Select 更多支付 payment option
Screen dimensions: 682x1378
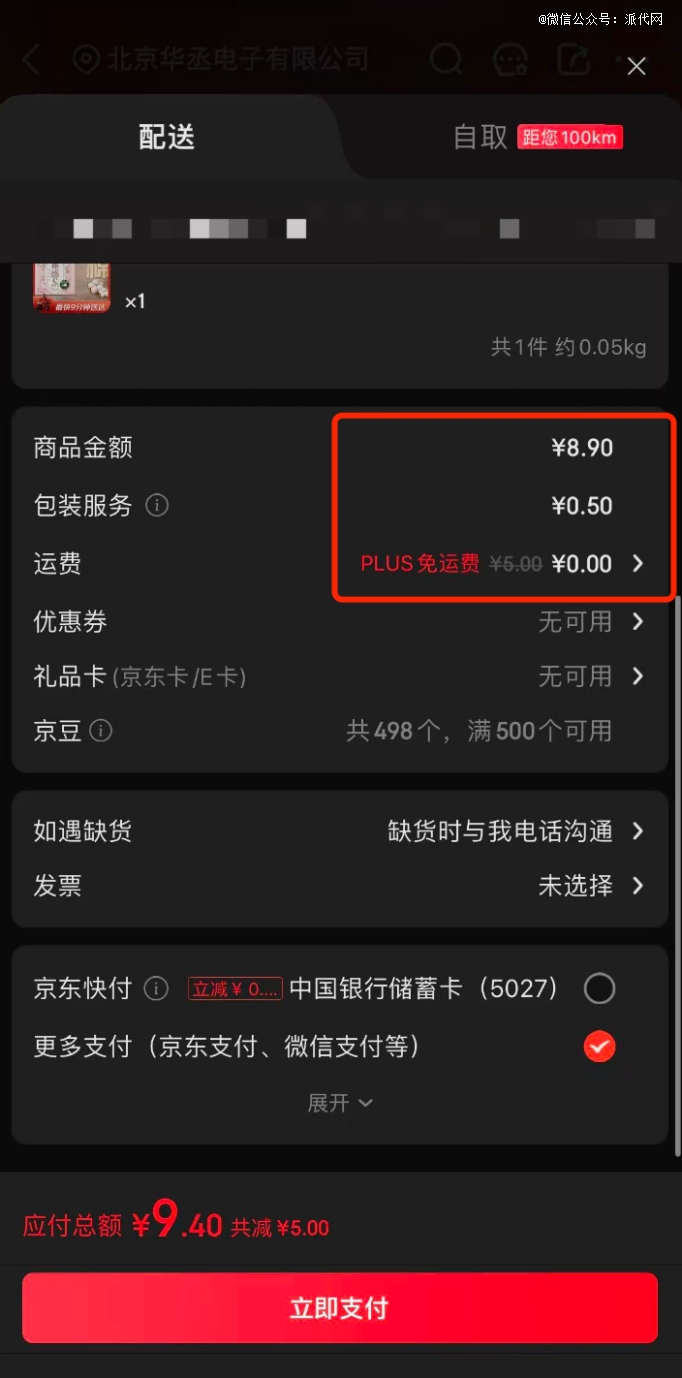599,1047
